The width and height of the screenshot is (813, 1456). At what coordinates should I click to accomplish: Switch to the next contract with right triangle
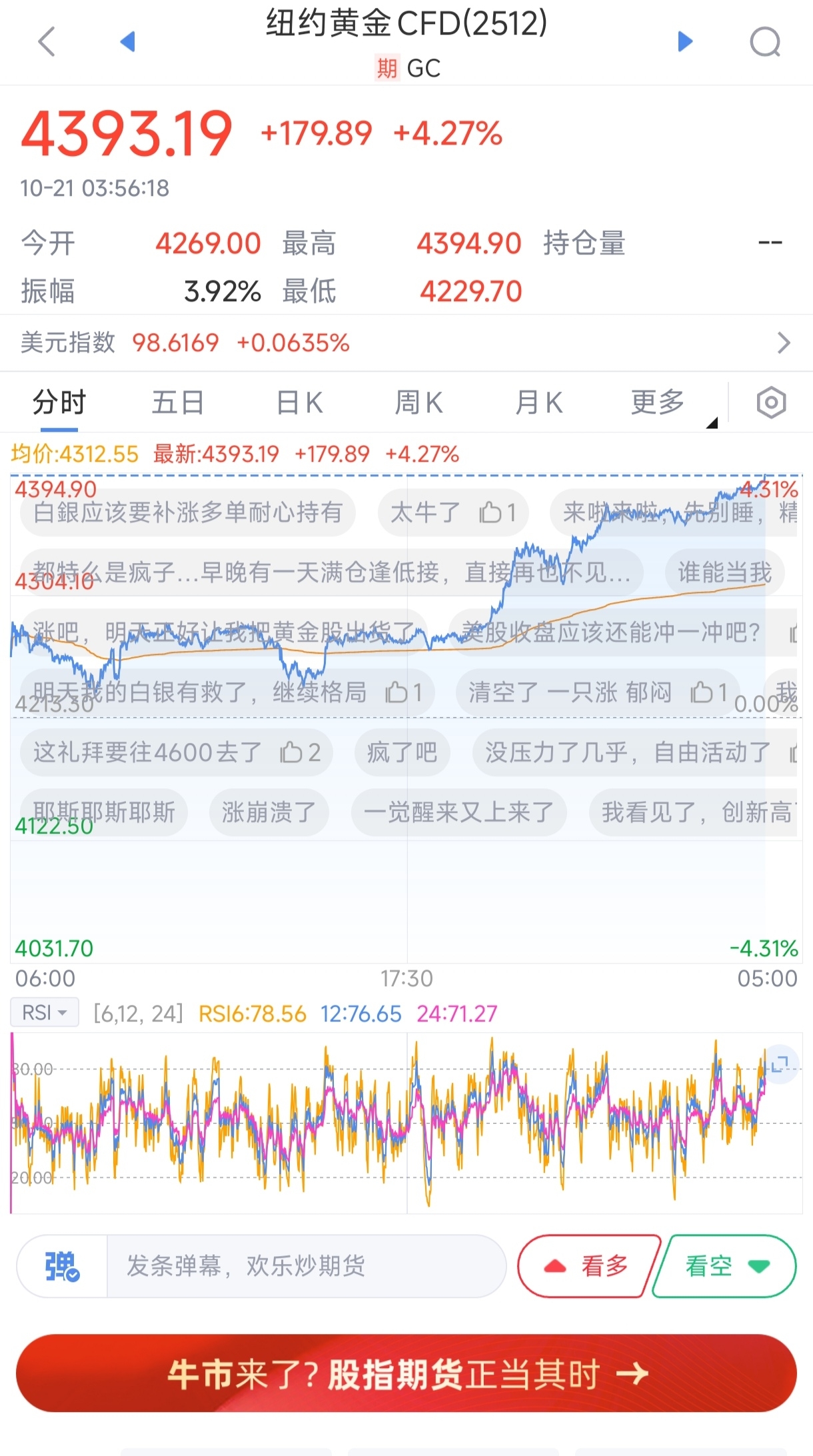tap(685, 41)
